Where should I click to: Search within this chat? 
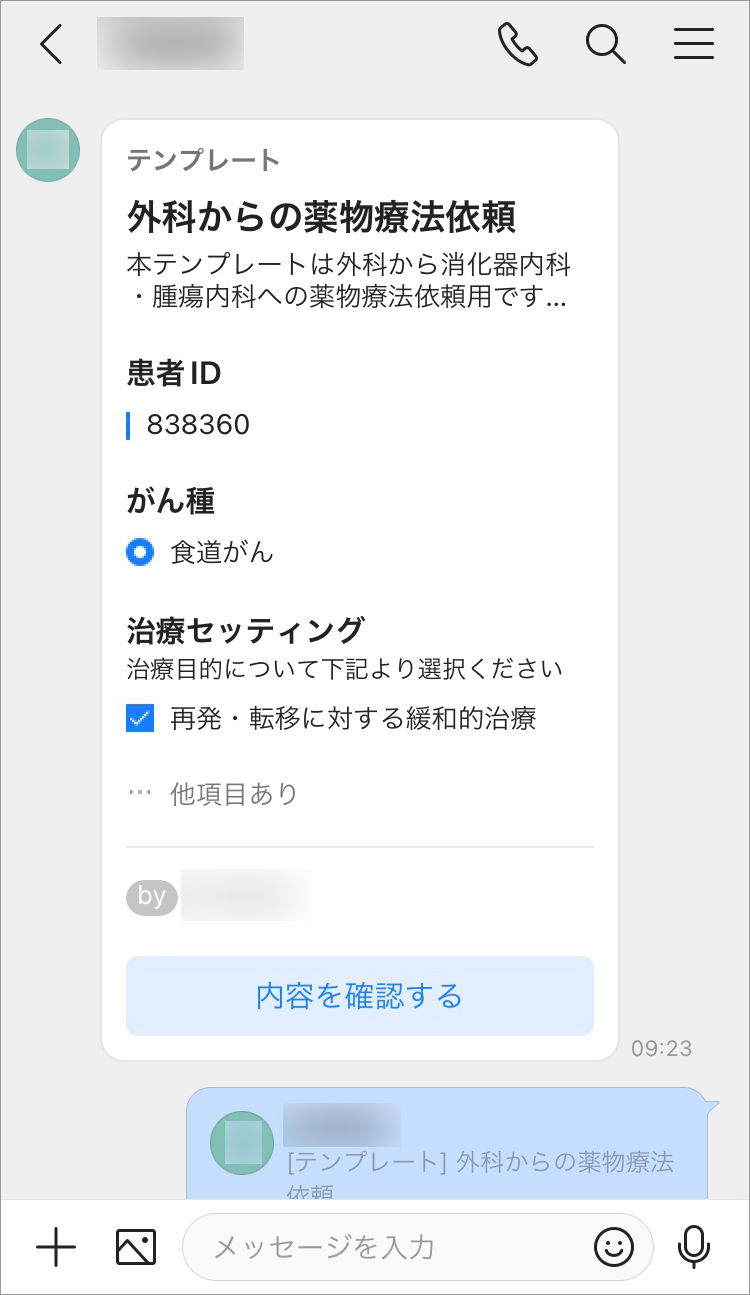605,44
